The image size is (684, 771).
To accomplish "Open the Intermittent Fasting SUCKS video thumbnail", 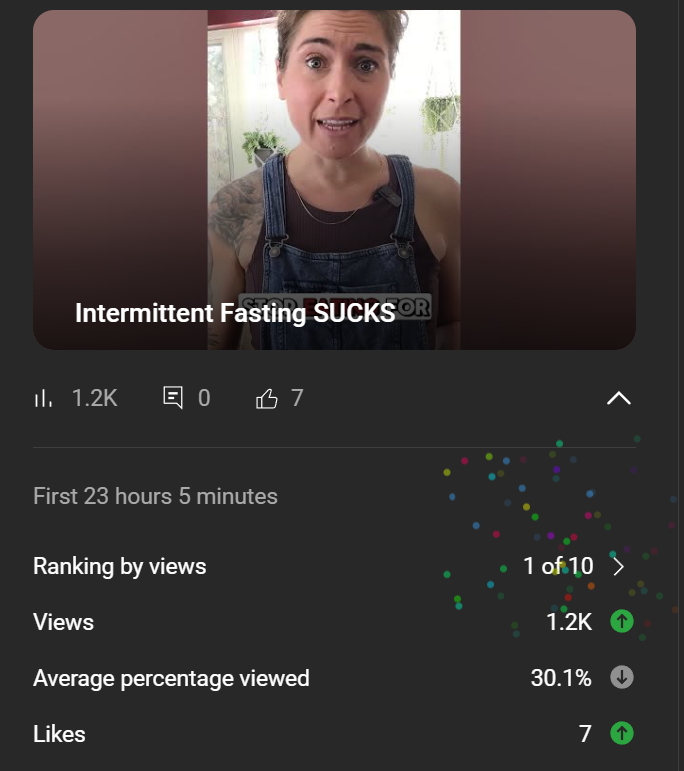I will (334, 180).
